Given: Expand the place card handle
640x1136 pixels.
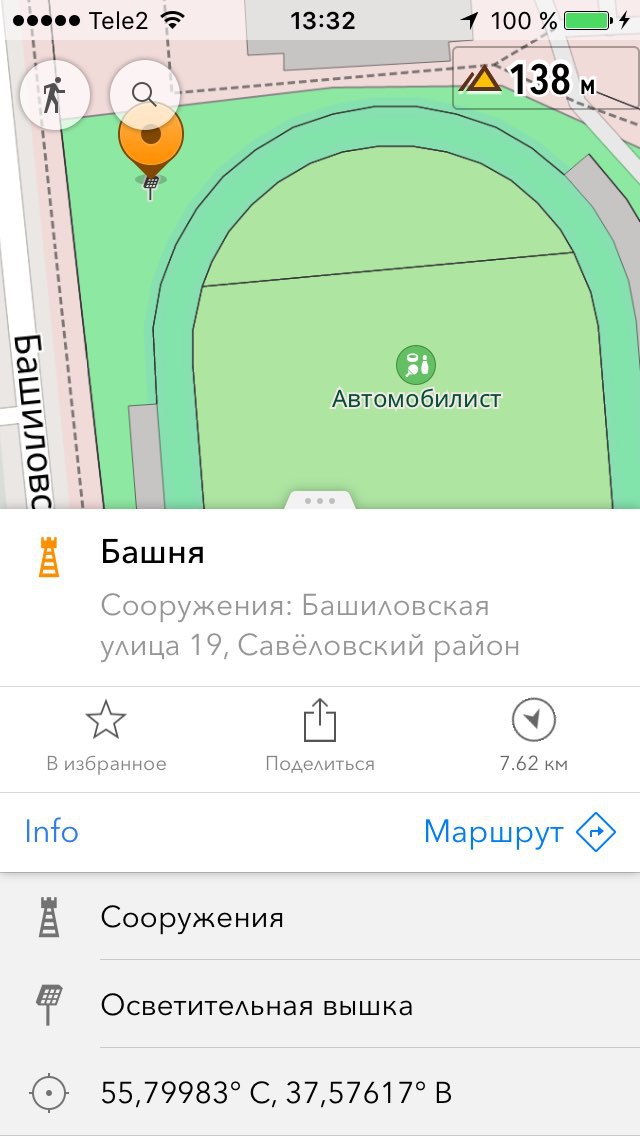Looking at the screenshot, I should (x=320, y=500).
